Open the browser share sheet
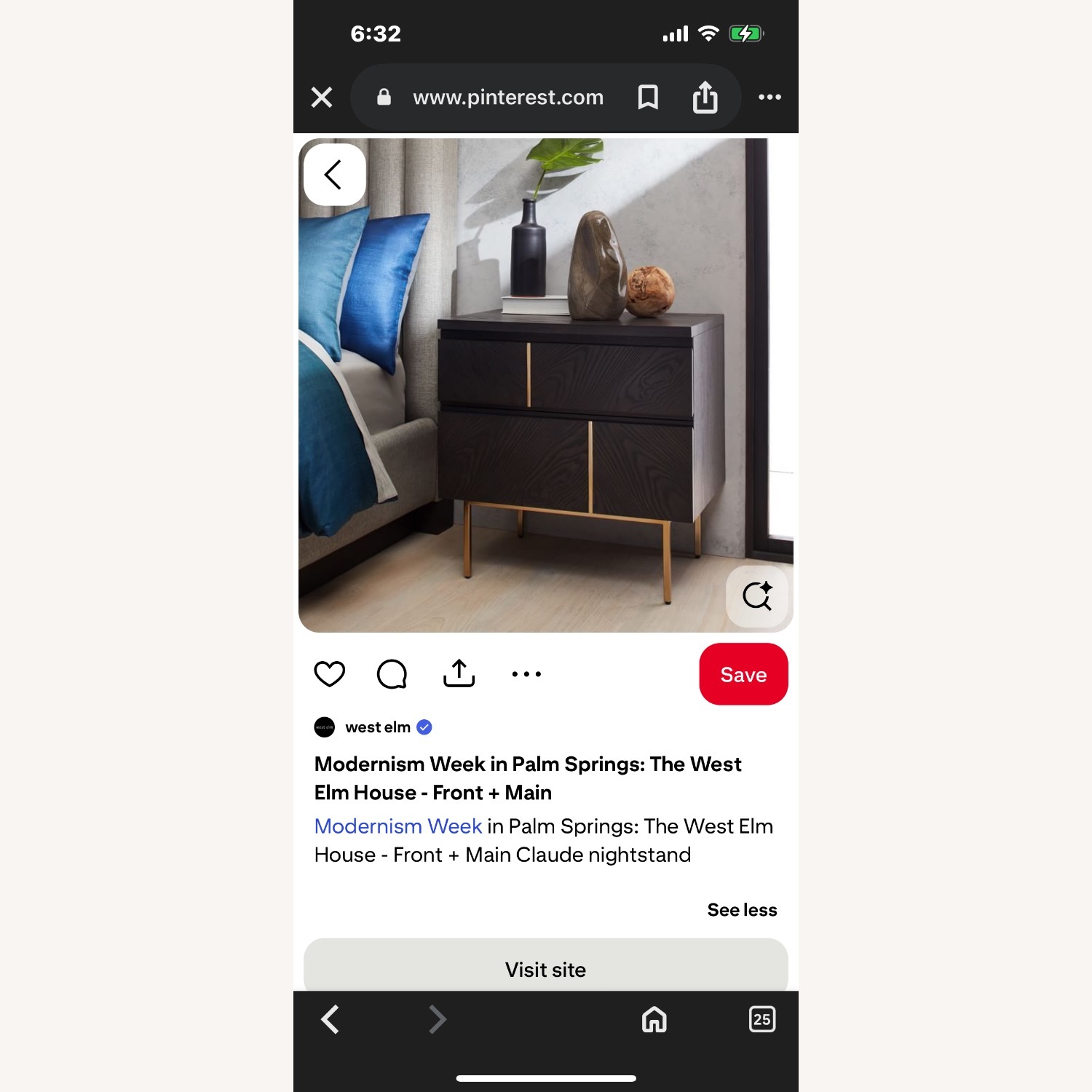The image size is (1092, 1092). 705,98
